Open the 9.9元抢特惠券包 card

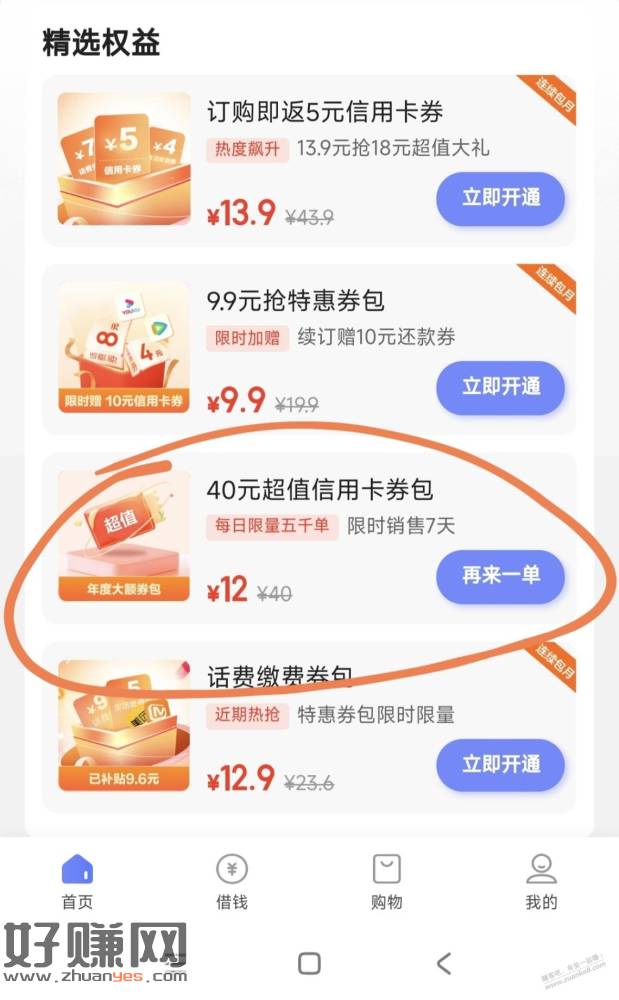[x=295, y=301]
